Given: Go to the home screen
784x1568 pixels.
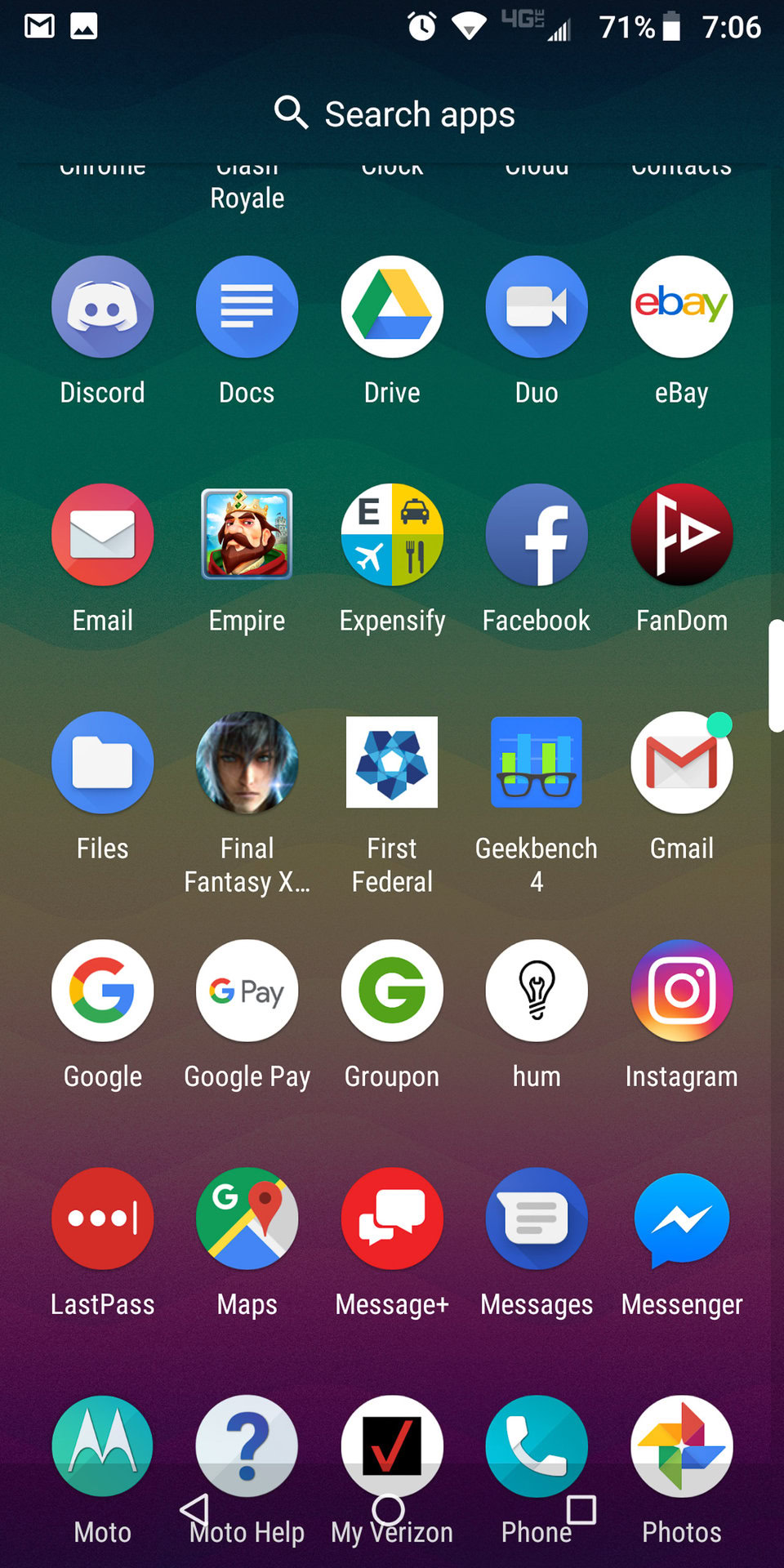Looking at the screenshot, I should (x=389, y=1509).
